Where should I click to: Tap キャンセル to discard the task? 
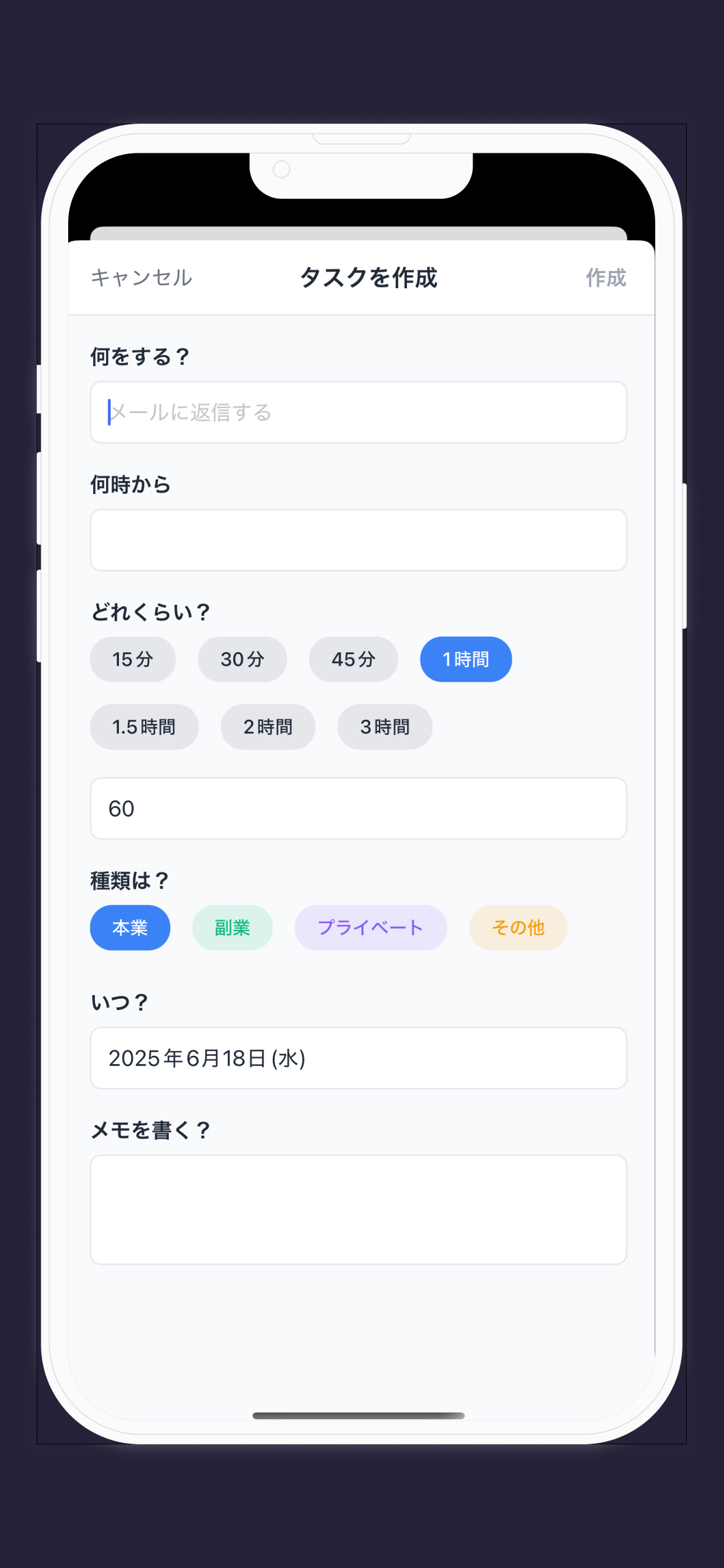point(141,278)
